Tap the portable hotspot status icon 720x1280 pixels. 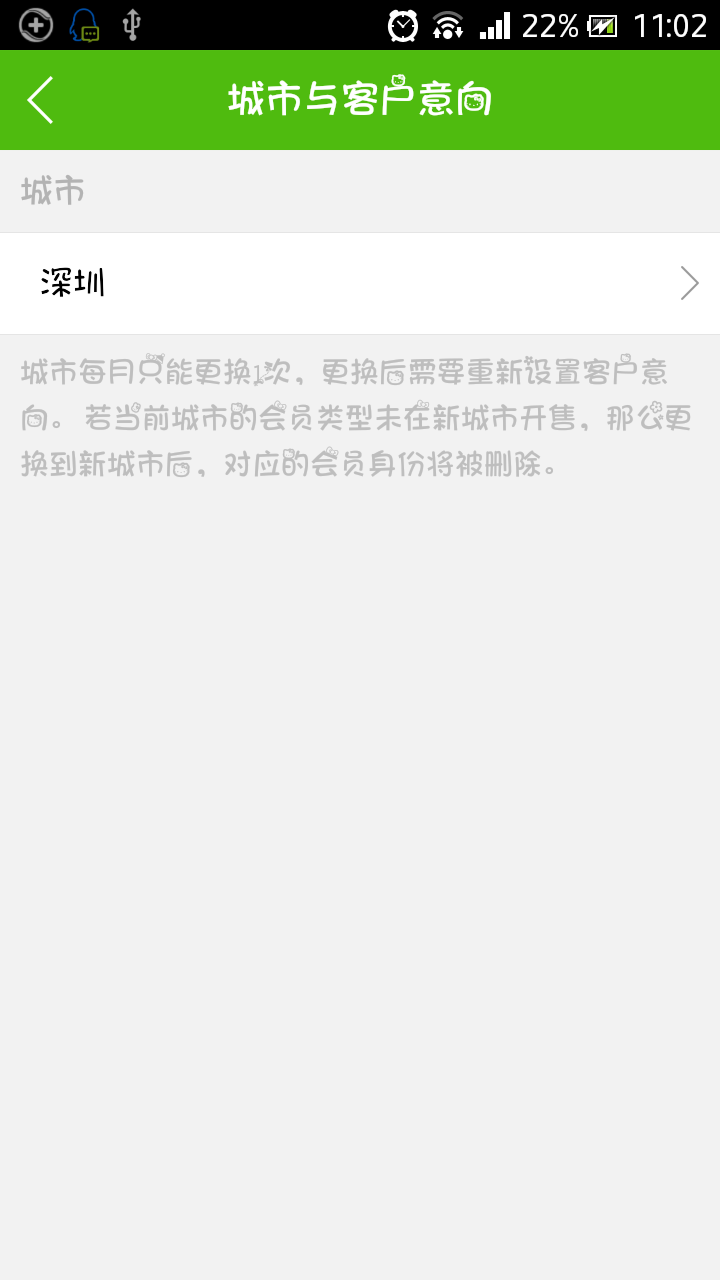450,24
